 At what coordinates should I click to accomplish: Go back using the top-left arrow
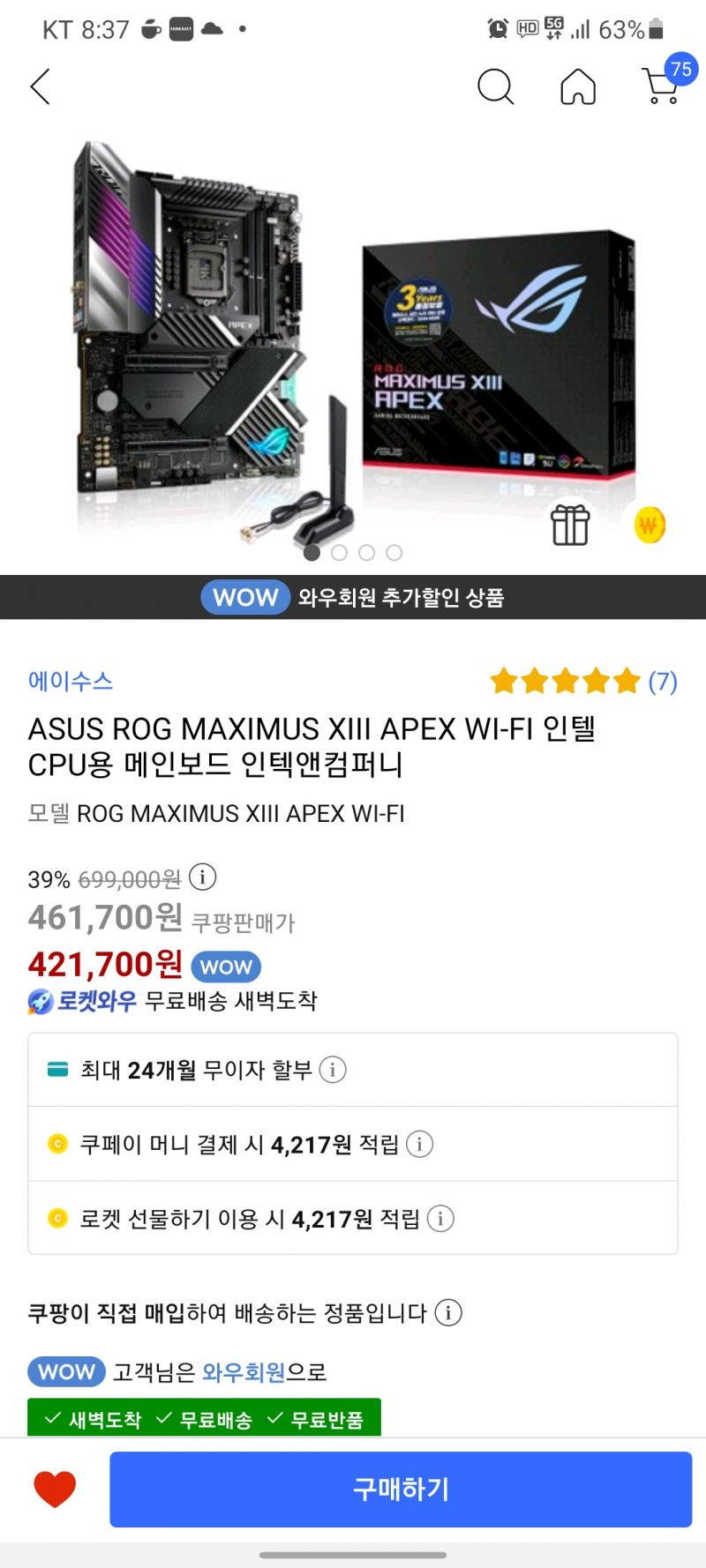click(x=41, y=86)
